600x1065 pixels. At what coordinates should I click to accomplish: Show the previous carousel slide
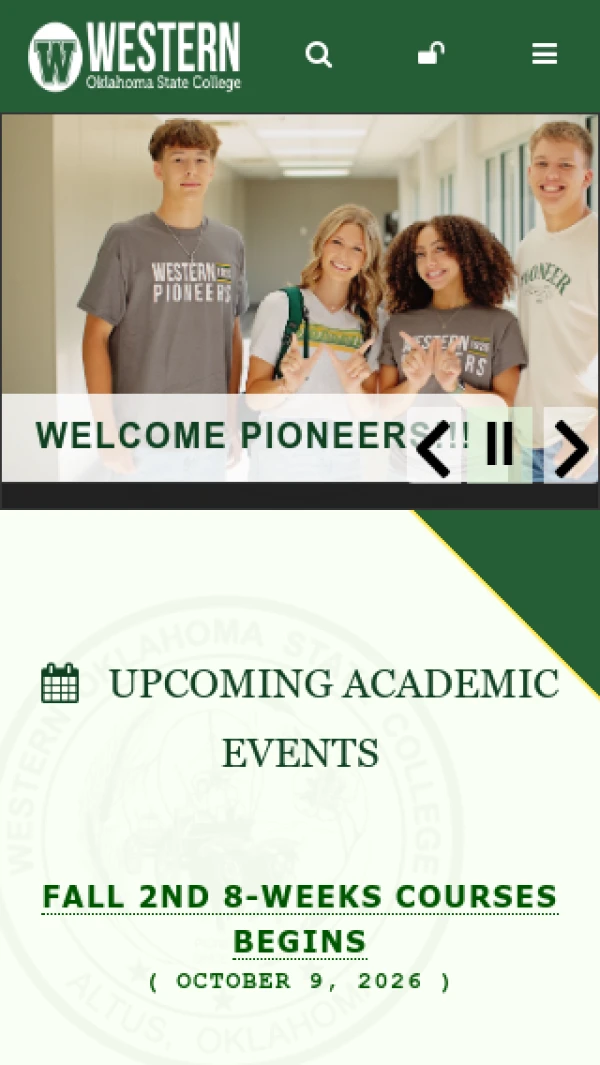pyautogui.click(x=434, y=446)
